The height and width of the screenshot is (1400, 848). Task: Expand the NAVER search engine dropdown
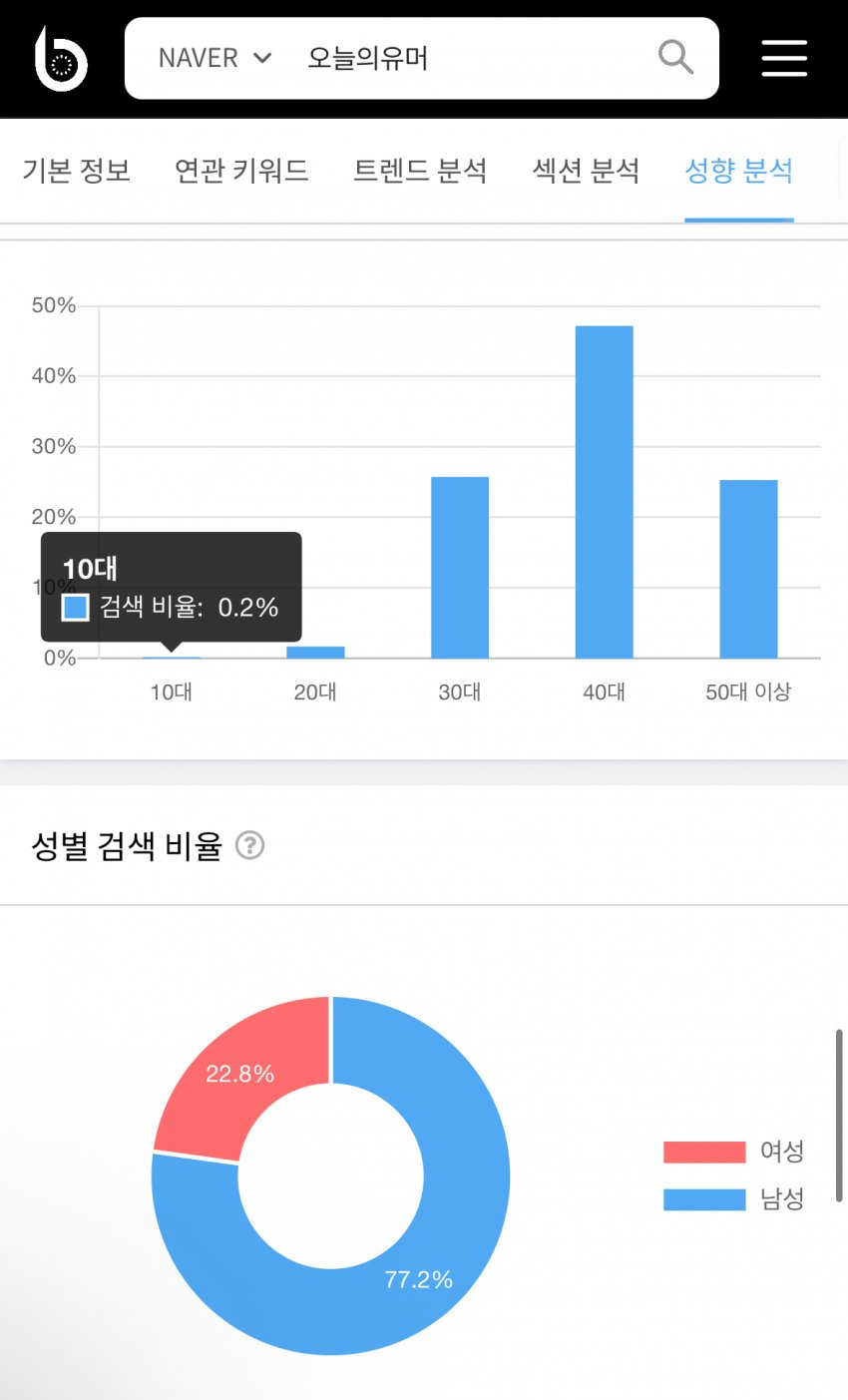pyautogui.click(x=214, y=58)
